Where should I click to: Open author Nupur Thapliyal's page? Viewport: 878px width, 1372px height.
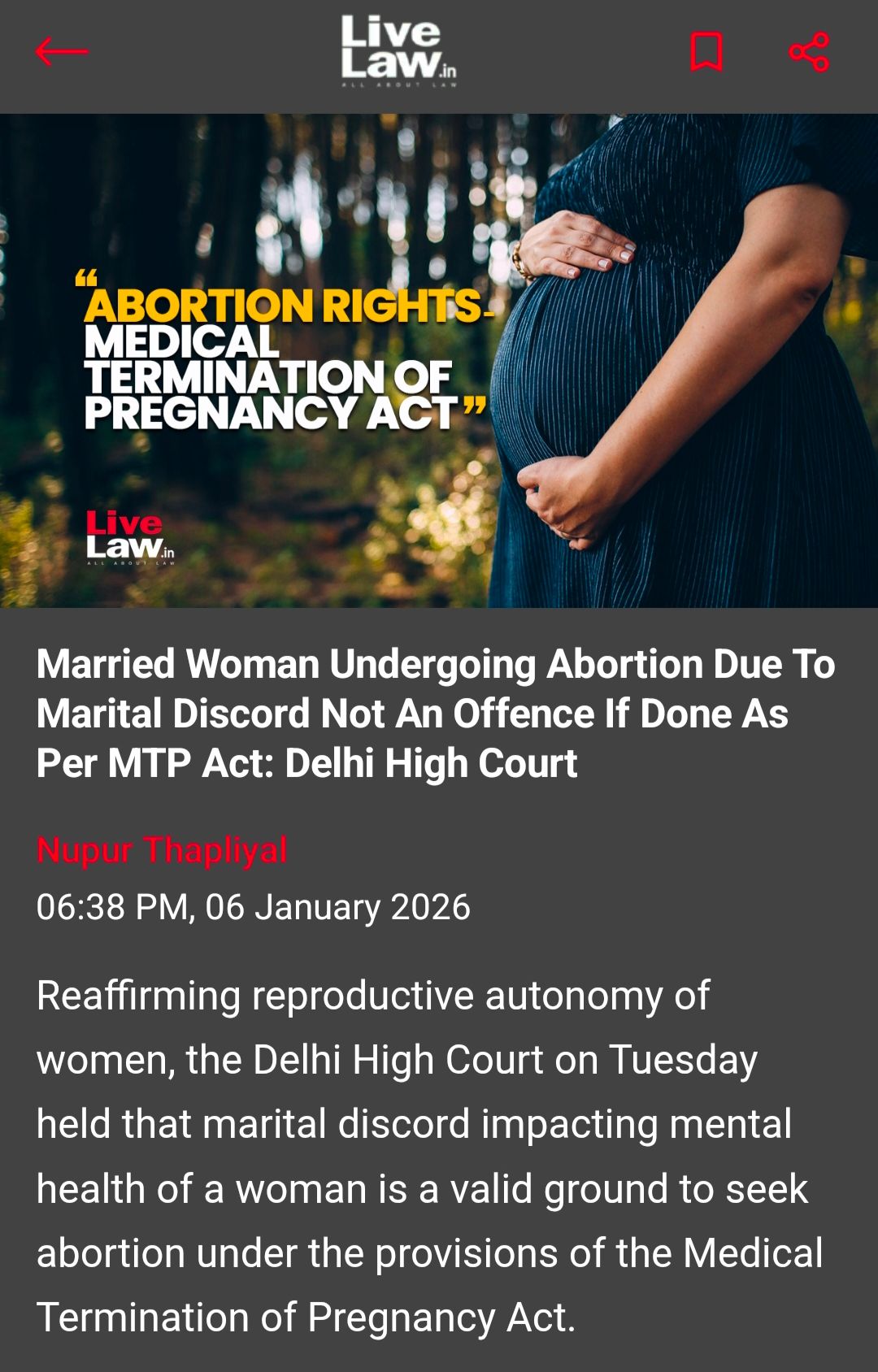tap(162, 850)
